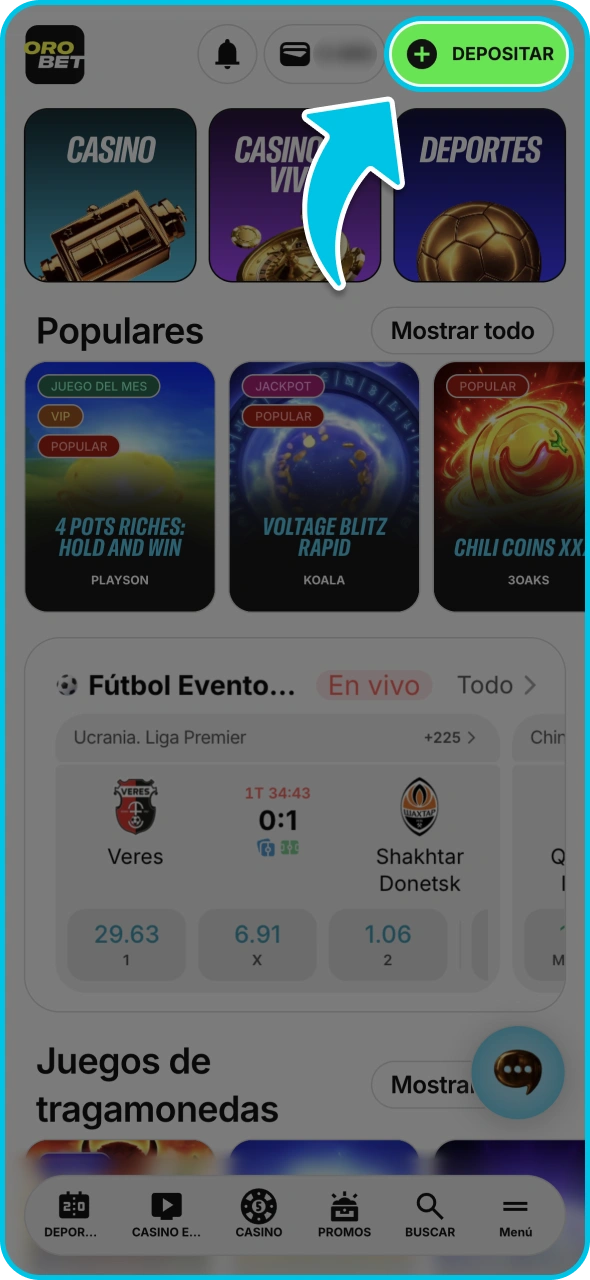Open the Buscar search tab
The image size is (590, 1280).
(430, 1215)
